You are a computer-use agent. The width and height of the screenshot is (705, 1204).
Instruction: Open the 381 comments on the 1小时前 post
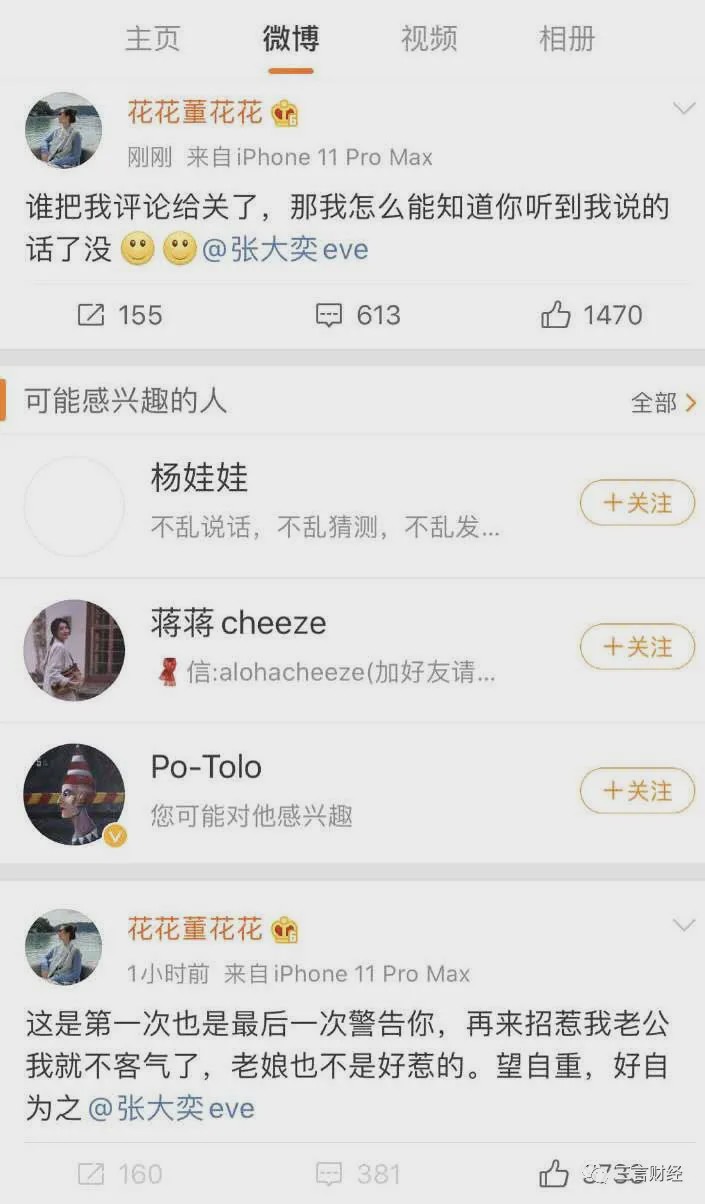coord(357,1173)
